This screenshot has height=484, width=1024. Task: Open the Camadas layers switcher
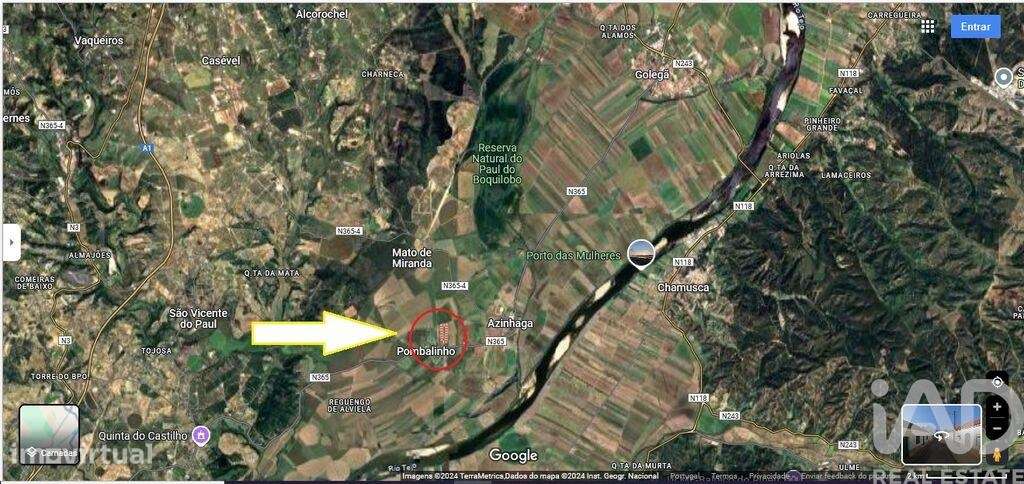[x=49, y=434]
